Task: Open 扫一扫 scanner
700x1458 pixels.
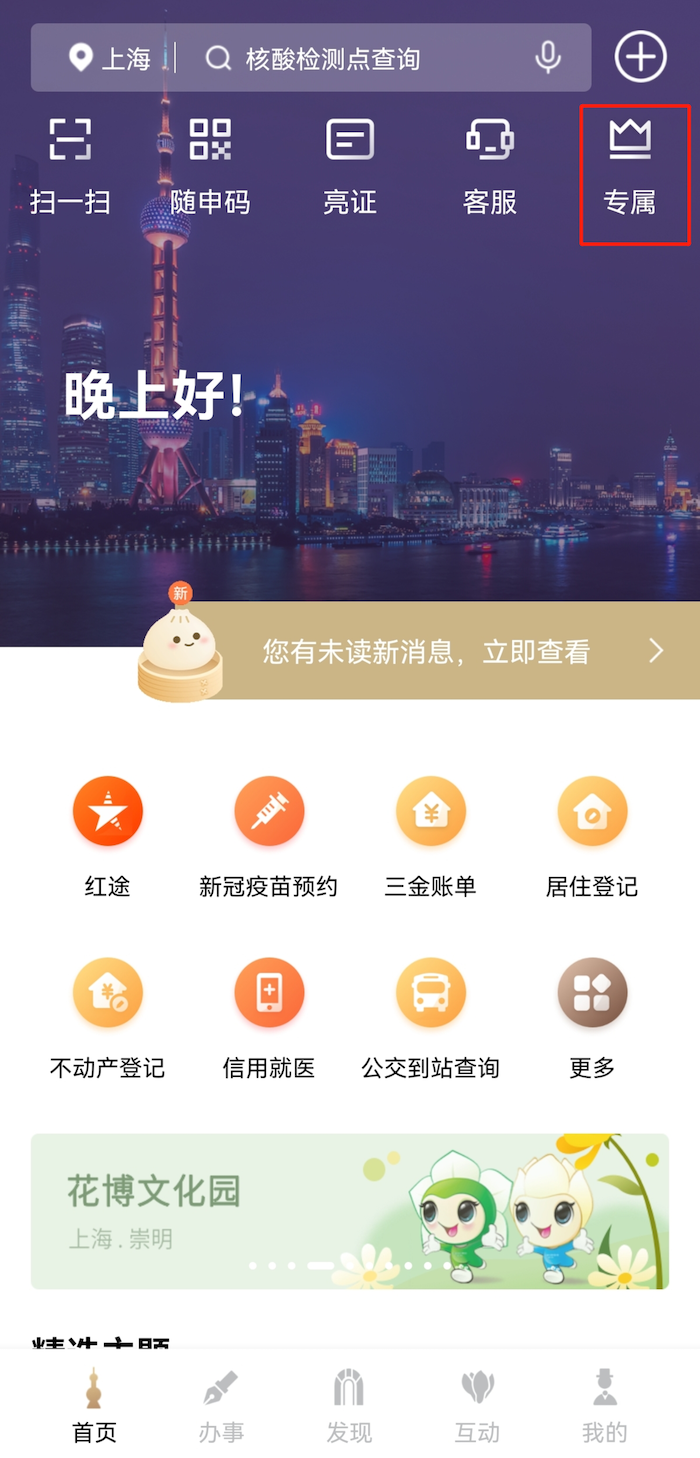Action: pos(70,167)
